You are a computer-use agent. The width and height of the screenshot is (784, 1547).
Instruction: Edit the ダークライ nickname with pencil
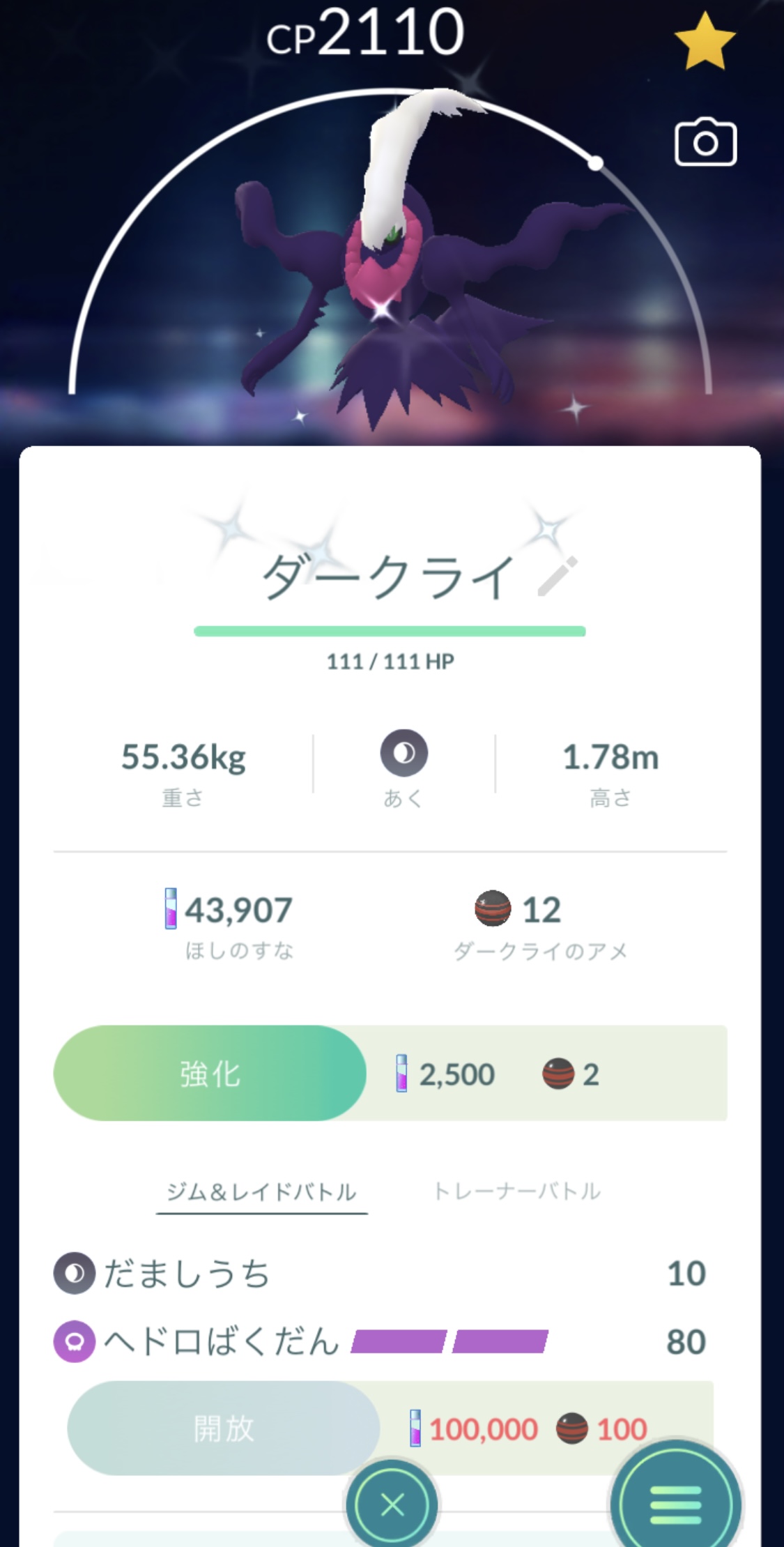pos(558,577)
